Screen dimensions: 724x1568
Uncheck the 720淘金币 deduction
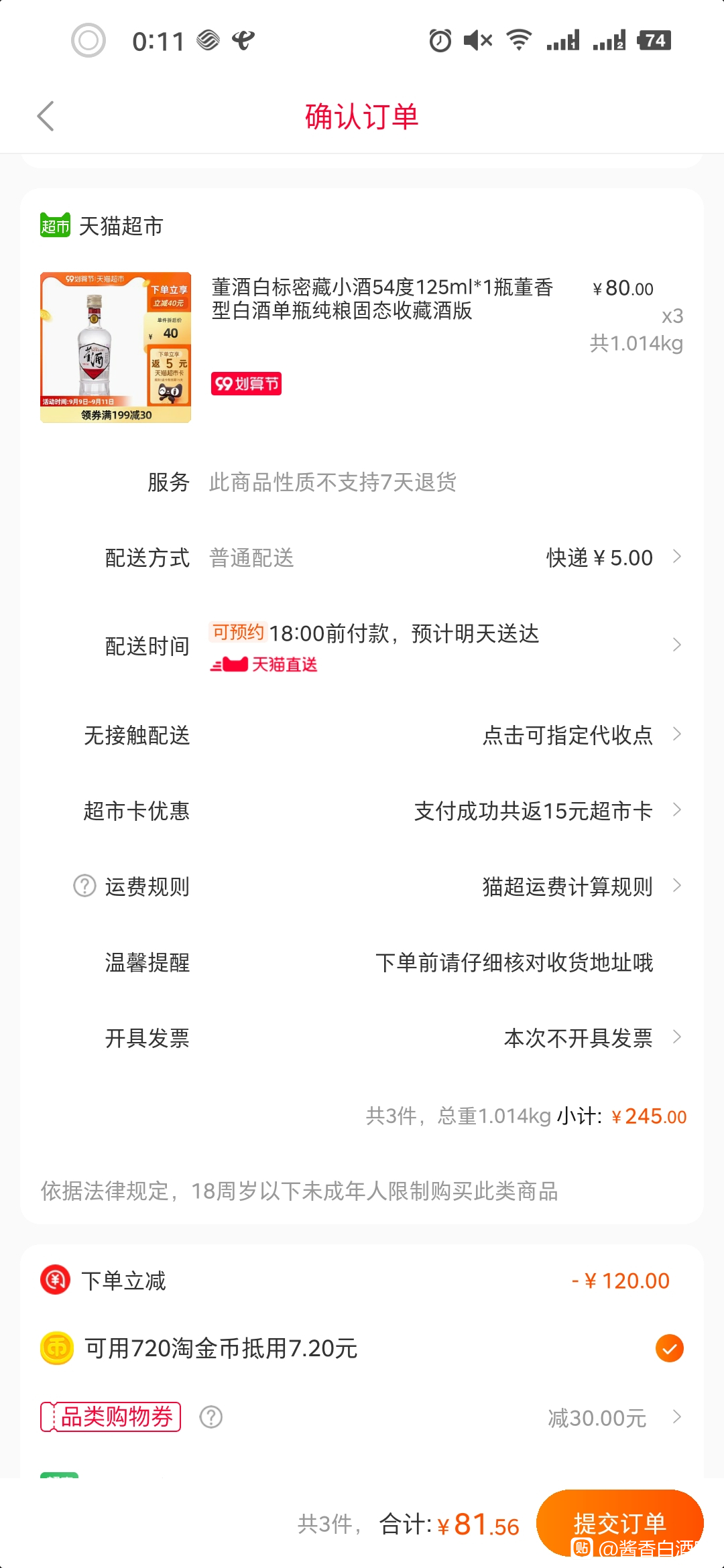coord(669,1348)
